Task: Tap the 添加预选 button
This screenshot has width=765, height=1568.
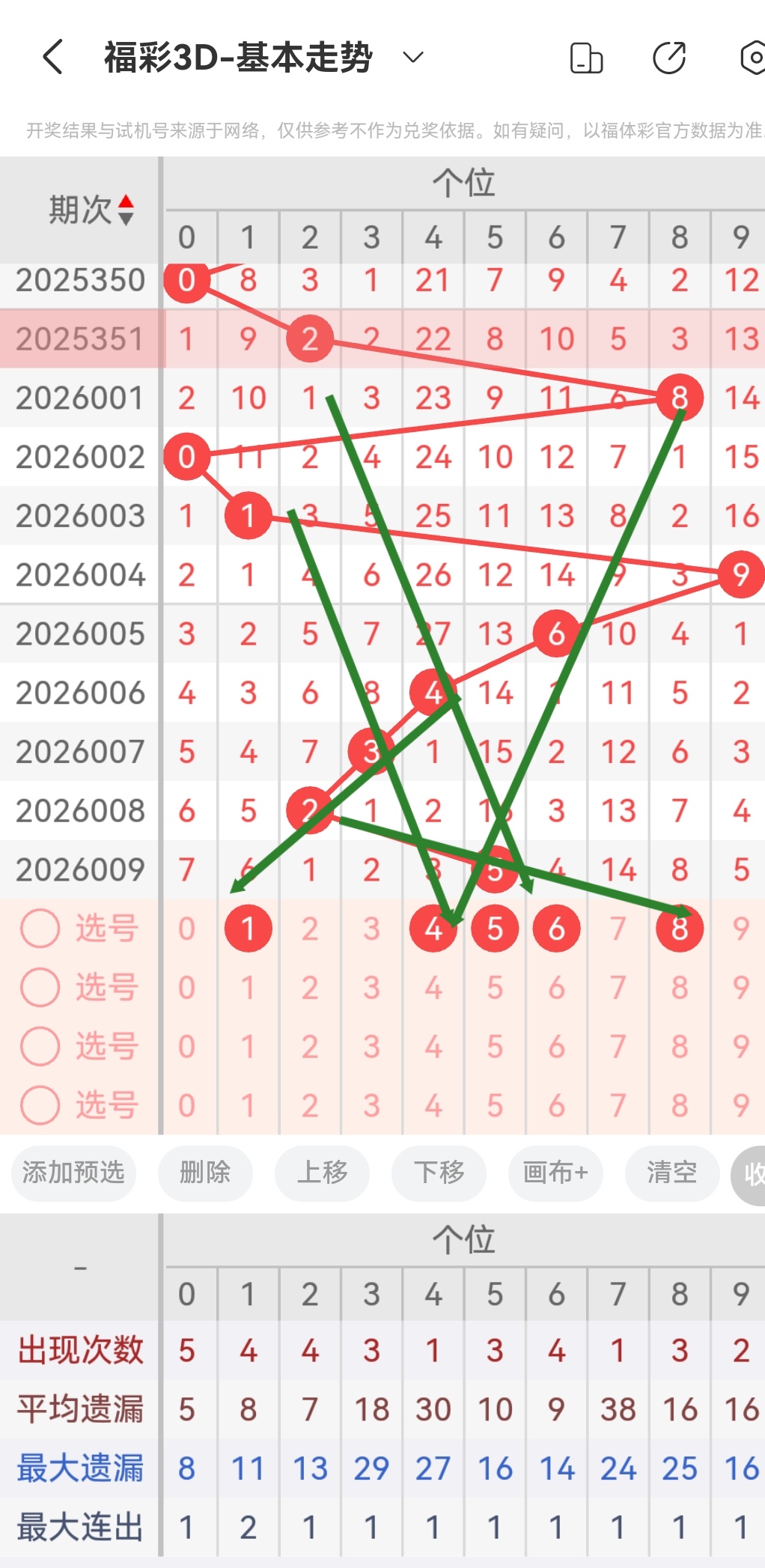Action: click(73, 1174)
